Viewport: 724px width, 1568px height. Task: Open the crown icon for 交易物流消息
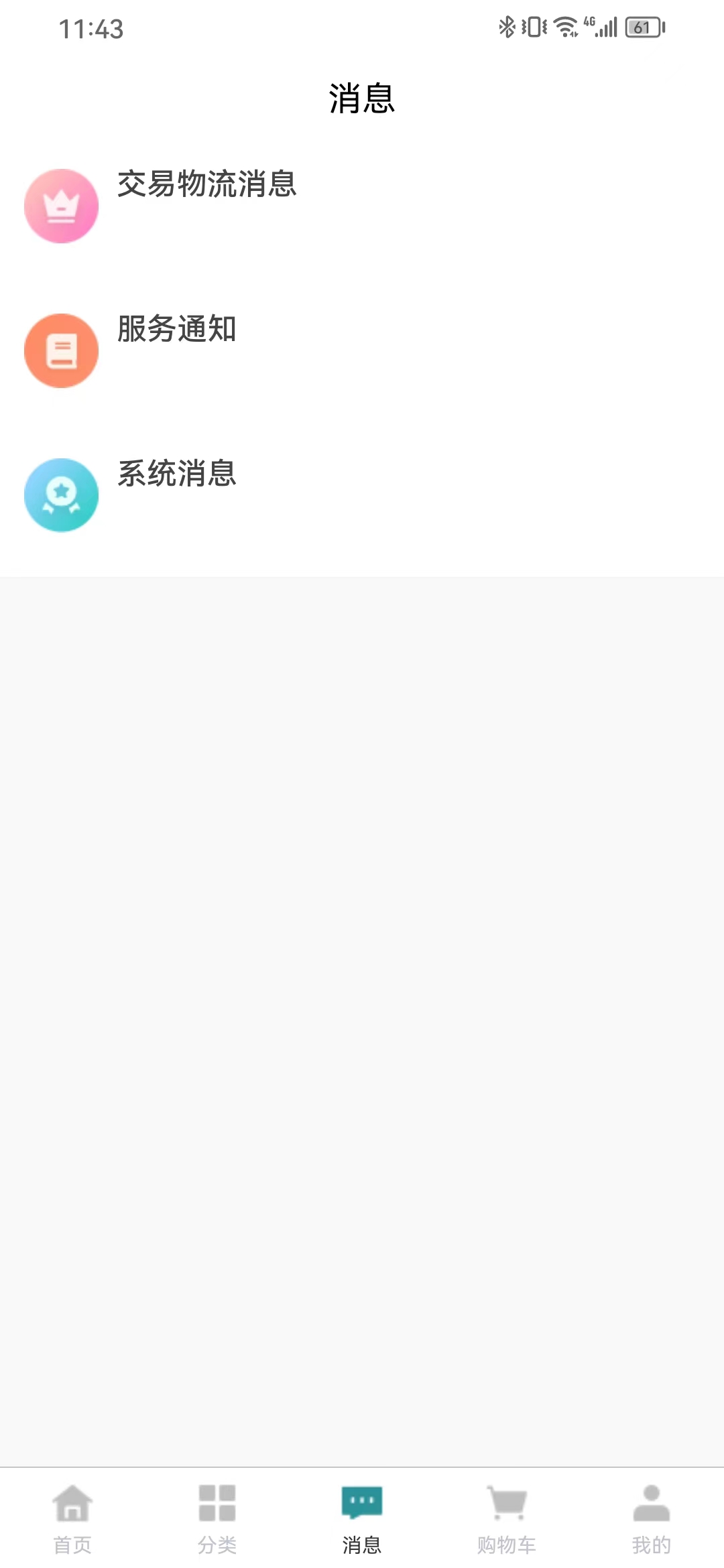[x=61, y=205]
